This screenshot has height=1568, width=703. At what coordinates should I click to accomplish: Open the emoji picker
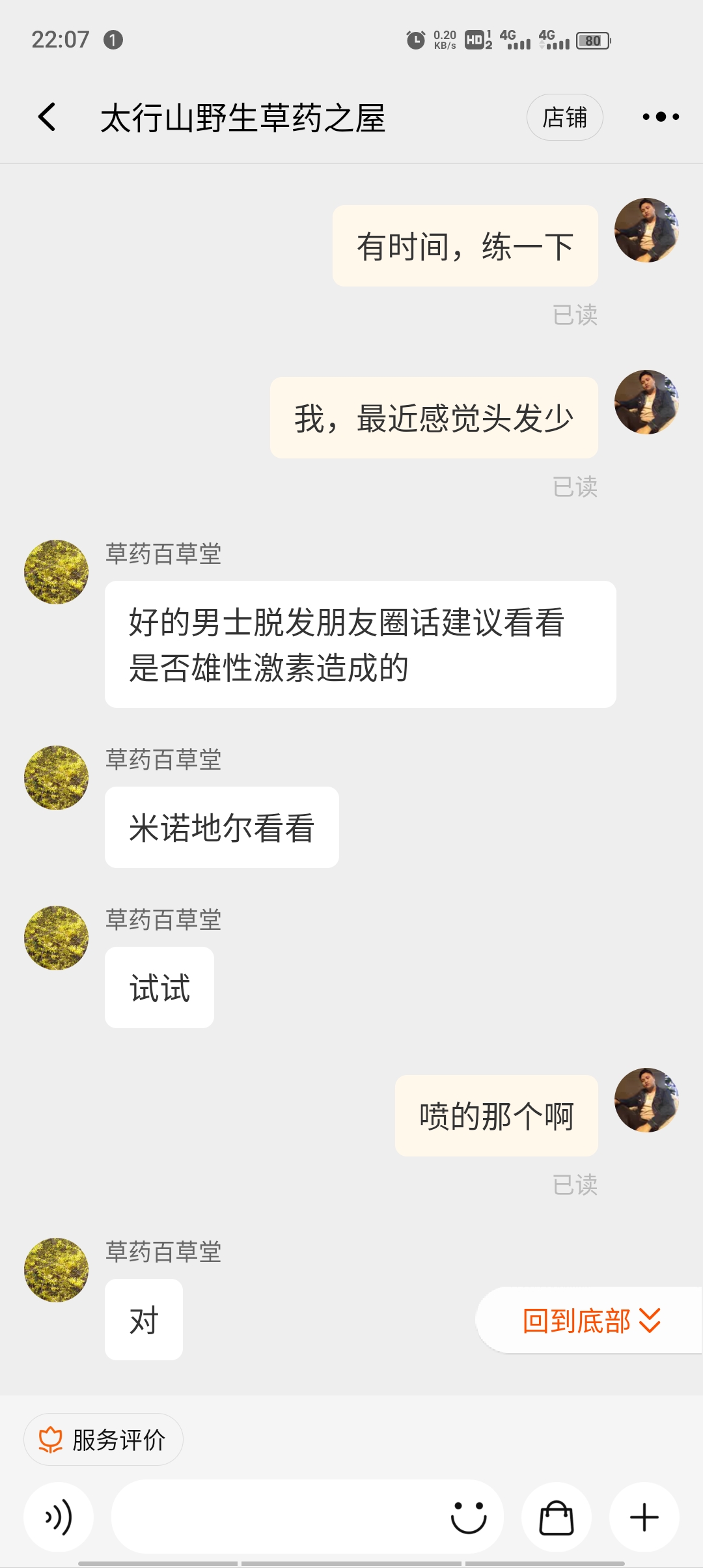[x=469, y=1518]
